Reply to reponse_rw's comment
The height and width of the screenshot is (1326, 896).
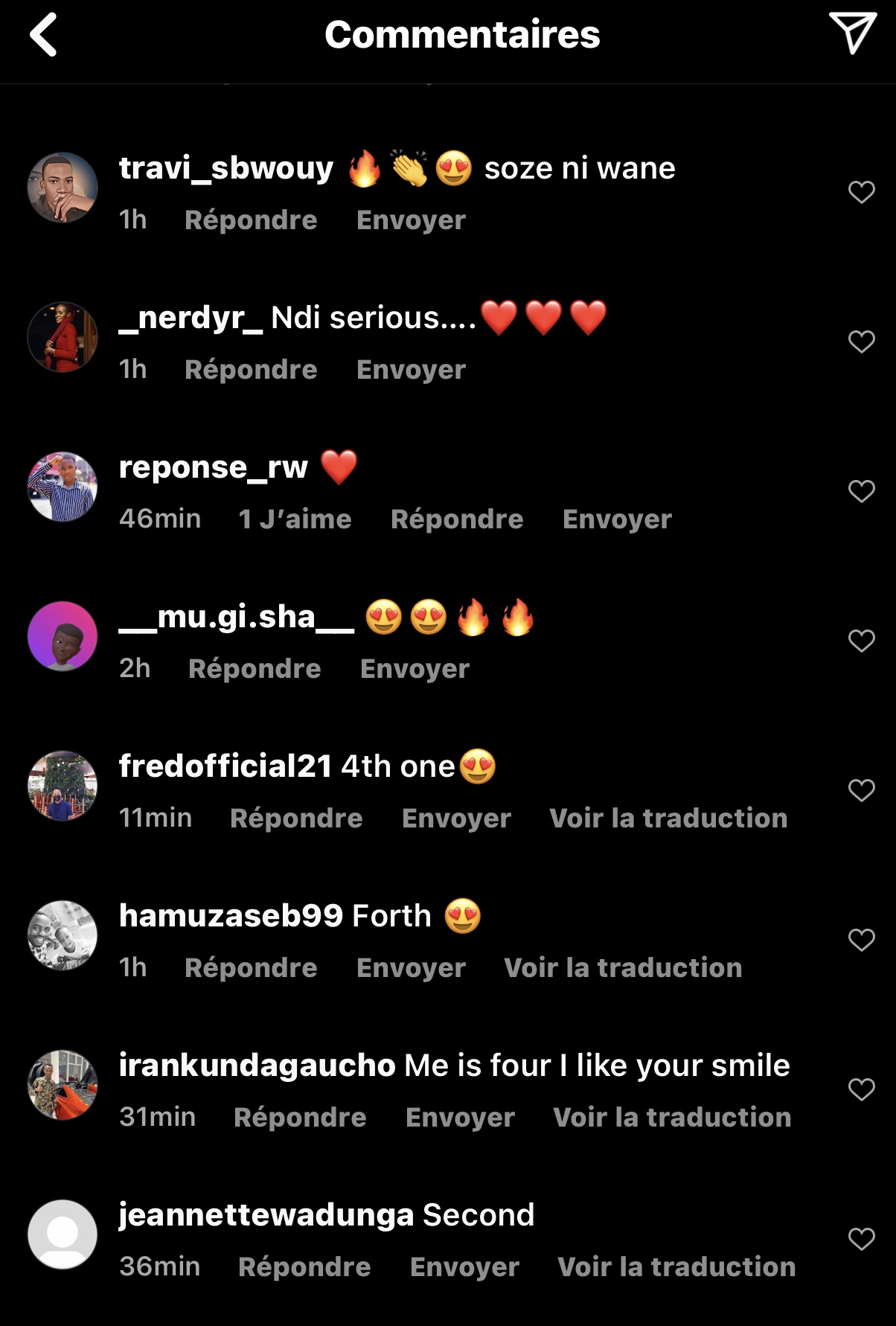tap(457, 519)
